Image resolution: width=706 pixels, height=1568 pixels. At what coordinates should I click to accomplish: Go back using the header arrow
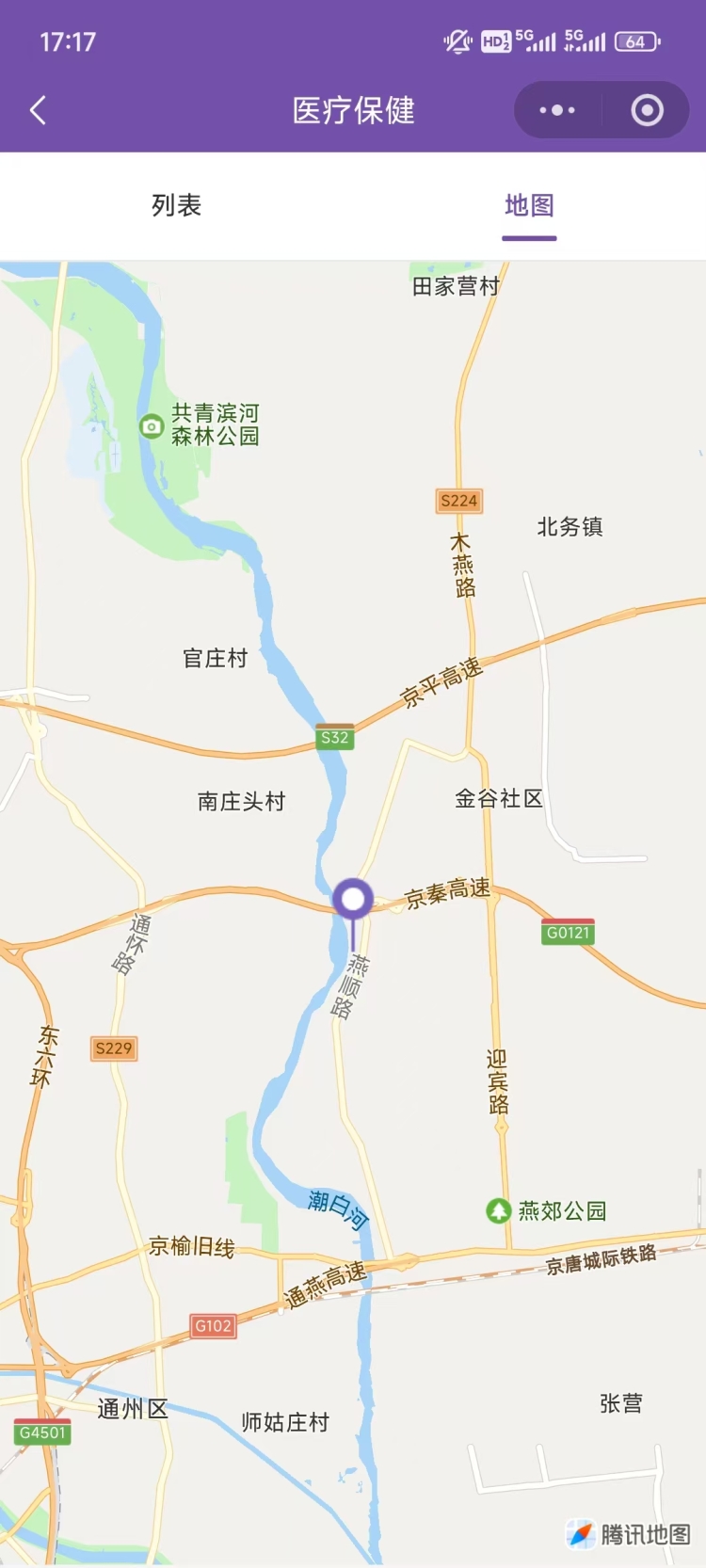(39, 110)
